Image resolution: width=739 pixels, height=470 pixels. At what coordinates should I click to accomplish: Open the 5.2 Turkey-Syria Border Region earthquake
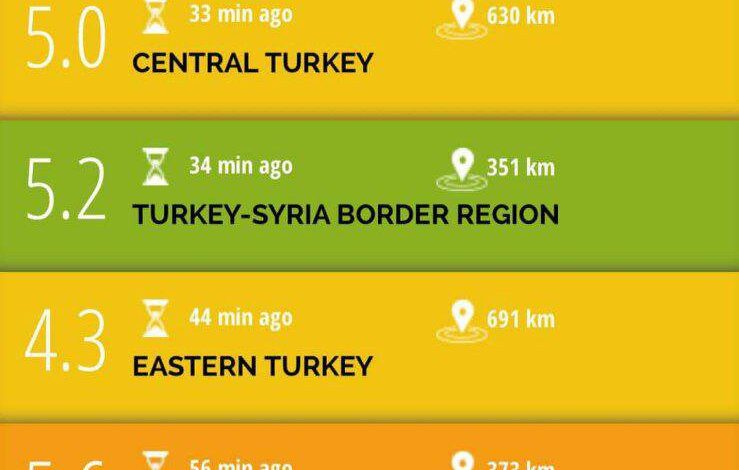point(369,195)
